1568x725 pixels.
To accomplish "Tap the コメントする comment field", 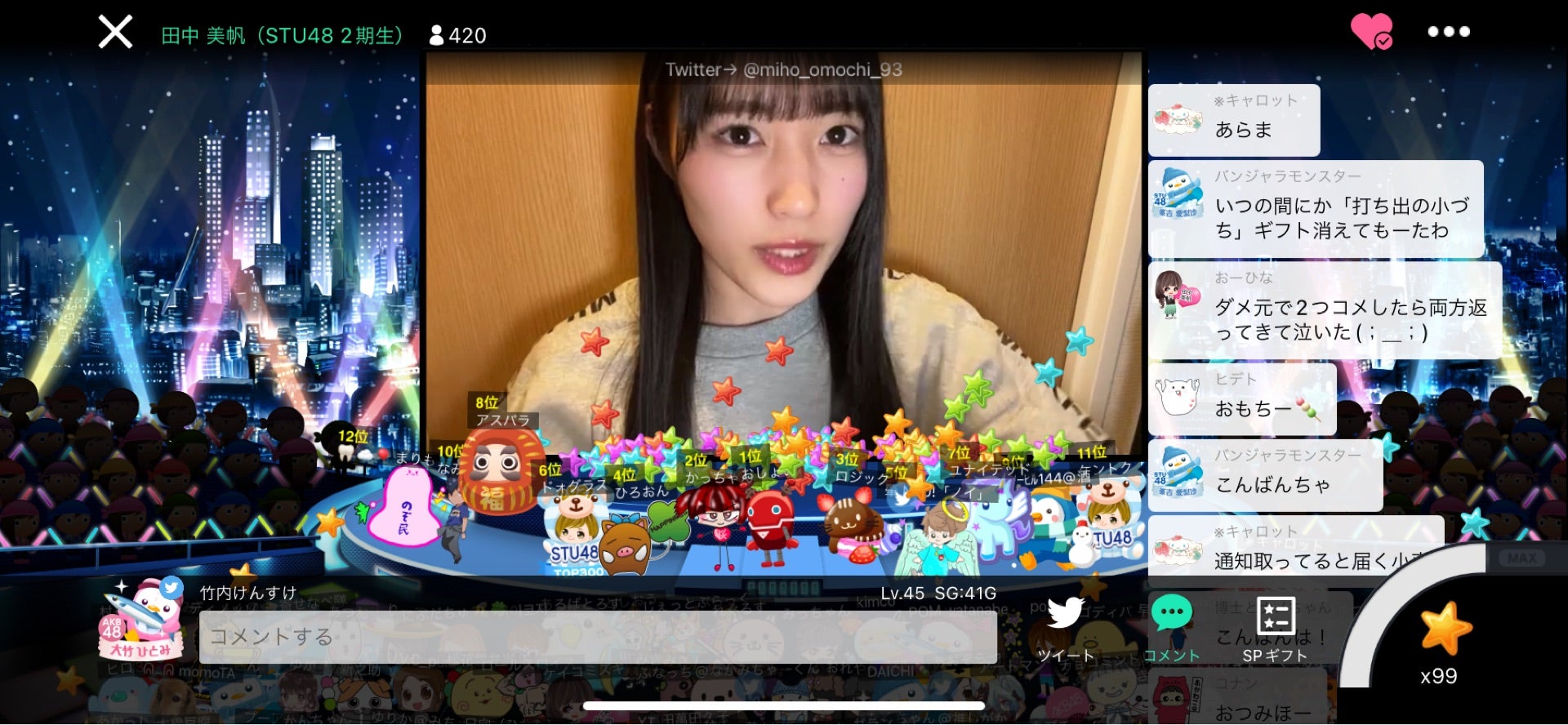I will pyautogui.click(x=597, y=637).
